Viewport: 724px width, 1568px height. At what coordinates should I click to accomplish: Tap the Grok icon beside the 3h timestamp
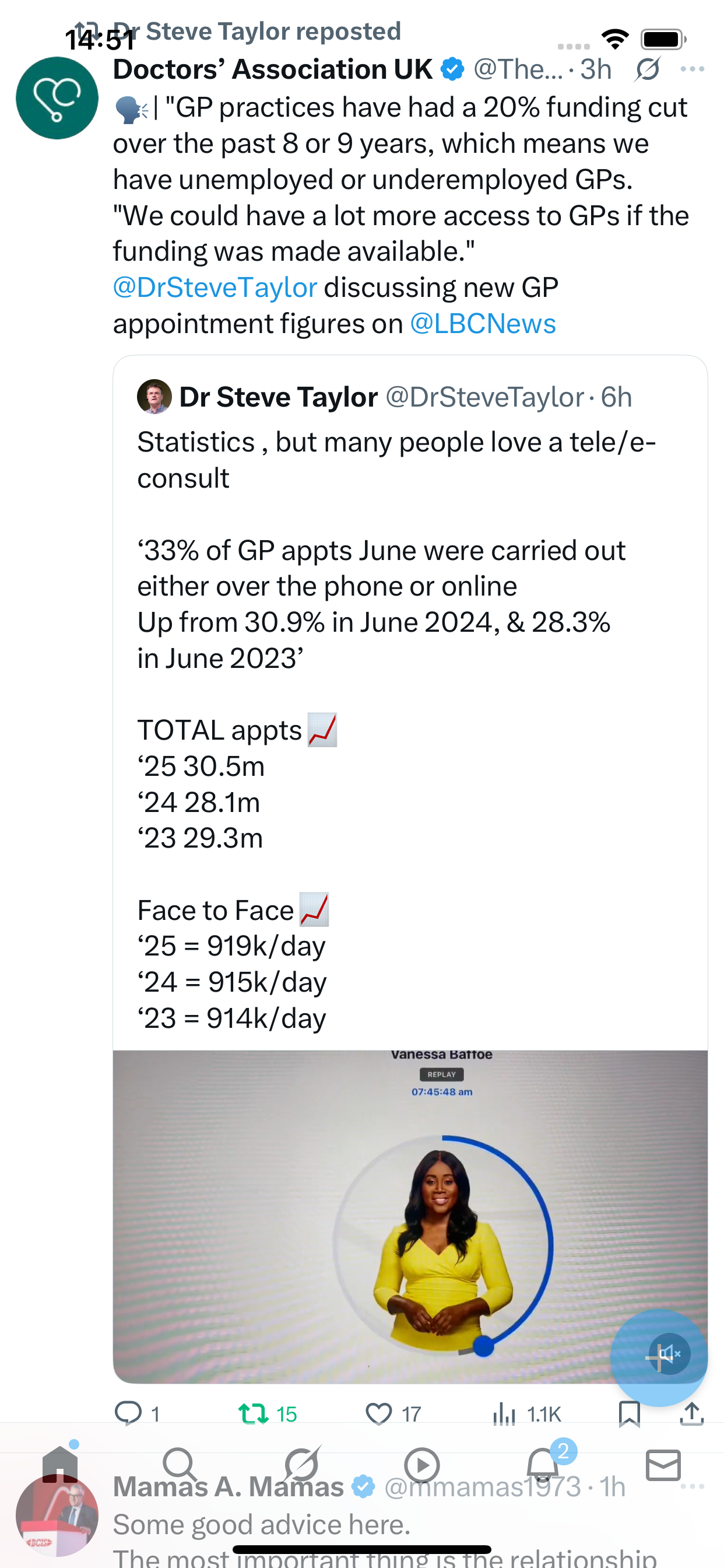(647, 69)
